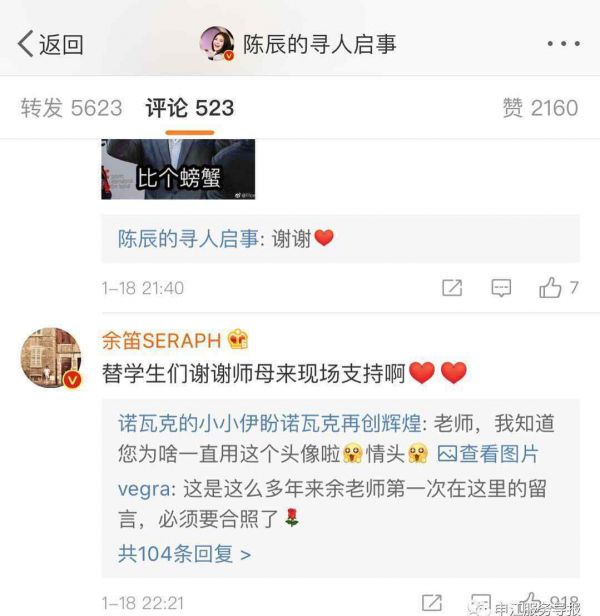Image resolution: width=600 pixels, height=616 pixels.
Task: Open 查看图片 link in the reply
Action: pyautogui.click(x=488, y=453)
